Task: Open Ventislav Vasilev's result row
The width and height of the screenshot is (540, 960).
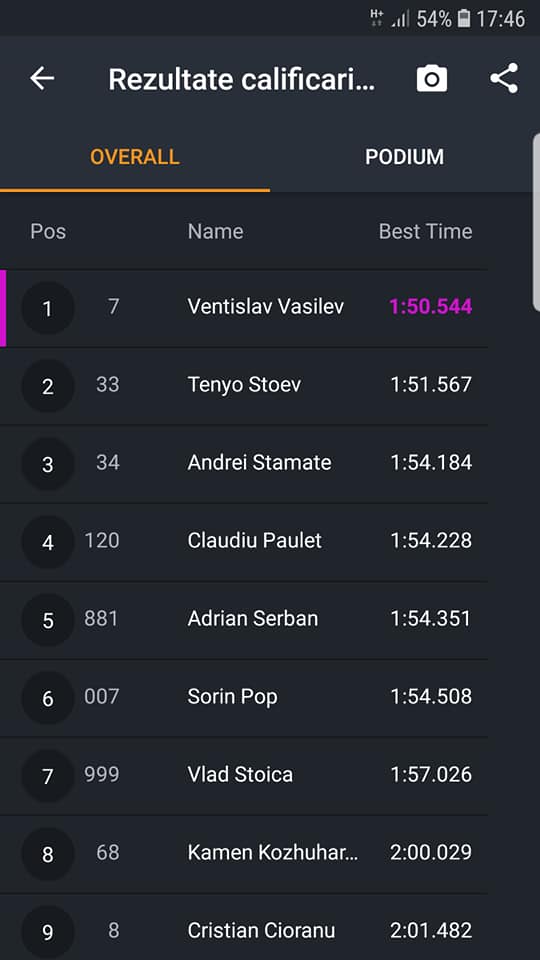Action: coord(244,308)
